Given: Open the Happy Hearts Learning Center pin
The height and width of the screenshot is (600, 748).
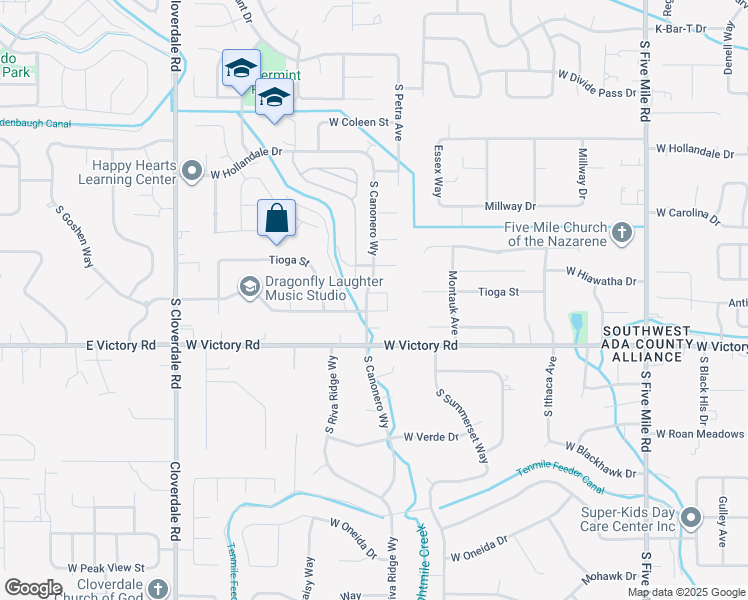Looking at the screenshot, I should pos(192,171).
